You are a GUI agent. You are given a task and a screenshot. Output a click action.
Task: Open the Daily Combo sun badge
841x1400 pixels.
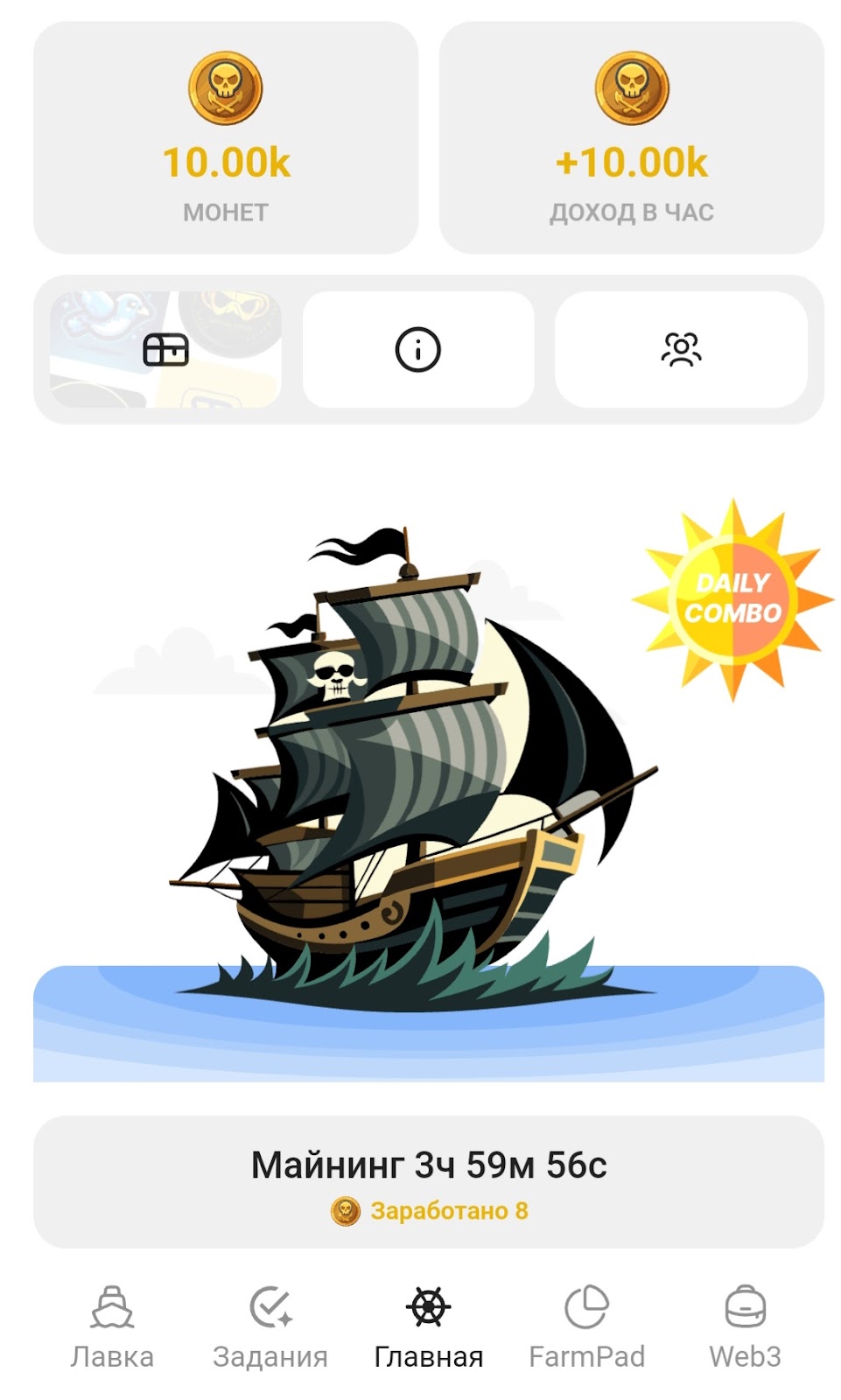(x=732, y=599)
